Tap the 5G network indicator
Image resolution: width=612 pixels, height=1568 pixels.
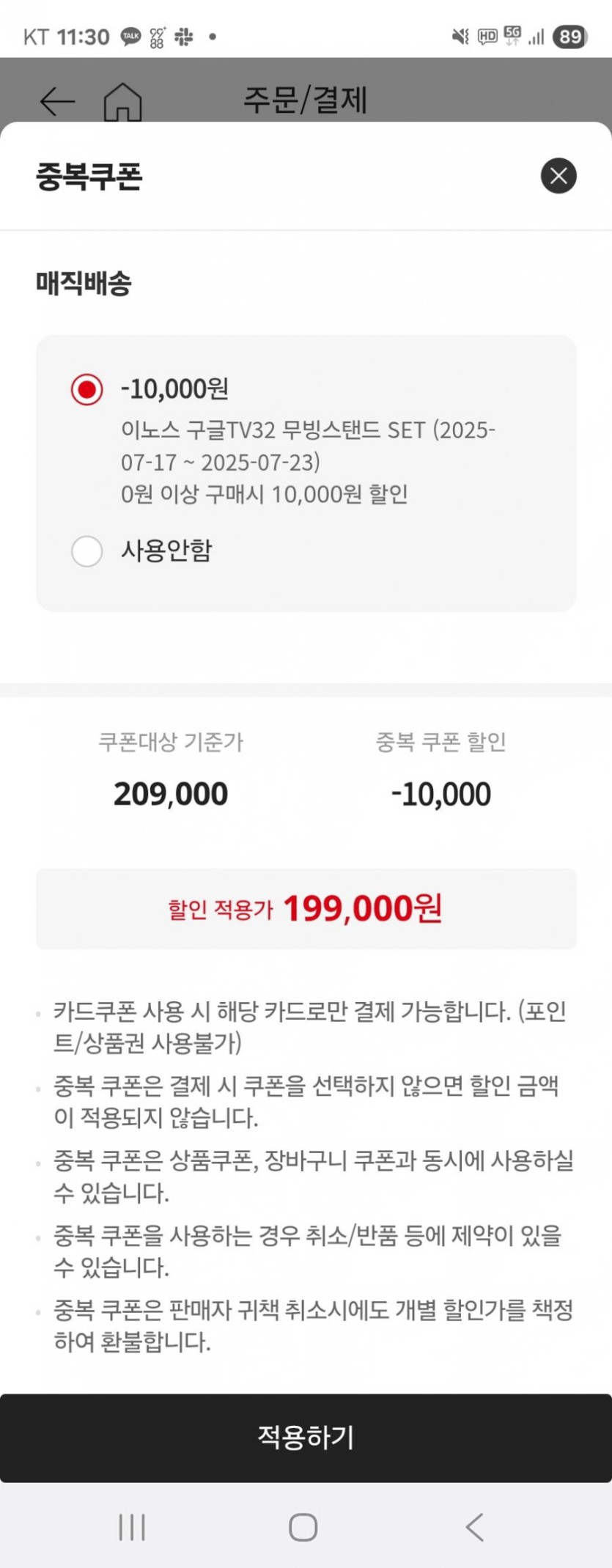512,35
